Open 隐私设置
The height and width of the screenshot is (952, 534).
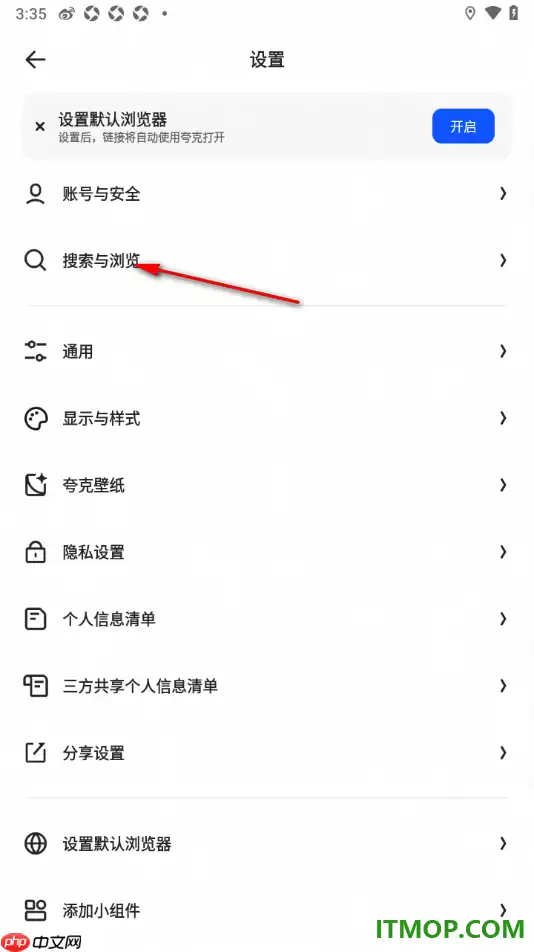pyautogui.click(x=267, y=552)
